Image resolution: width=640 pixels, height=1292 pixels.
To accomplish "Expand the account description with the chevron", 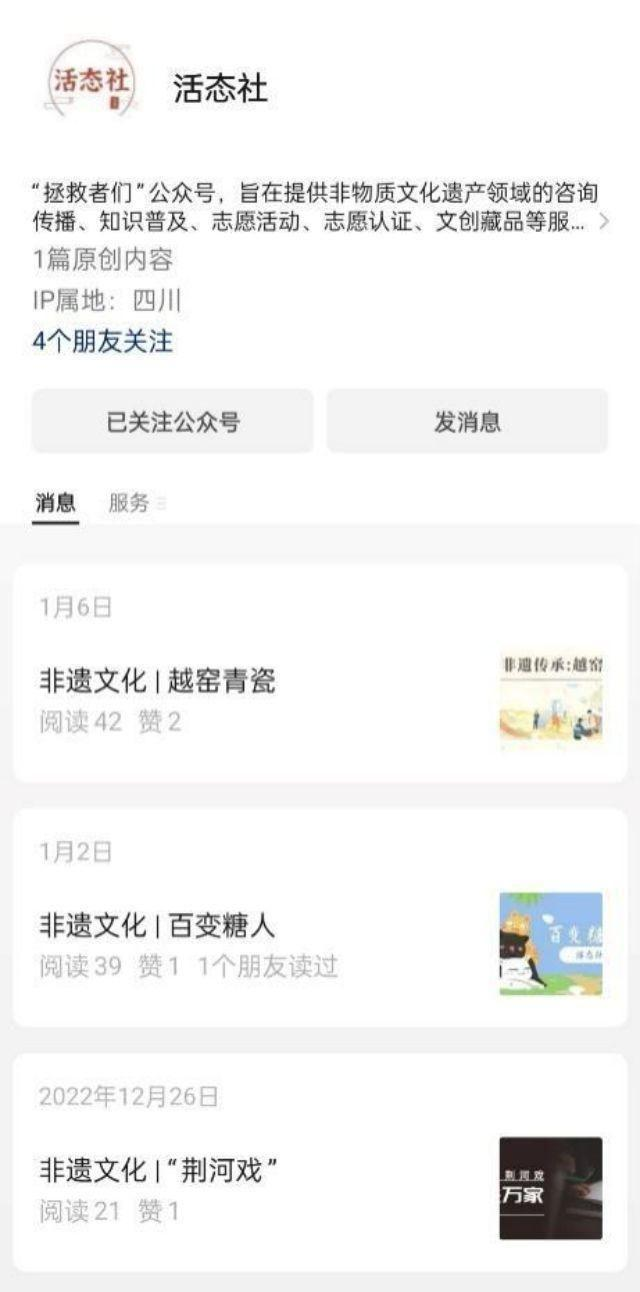I will [x=603, y=223].
